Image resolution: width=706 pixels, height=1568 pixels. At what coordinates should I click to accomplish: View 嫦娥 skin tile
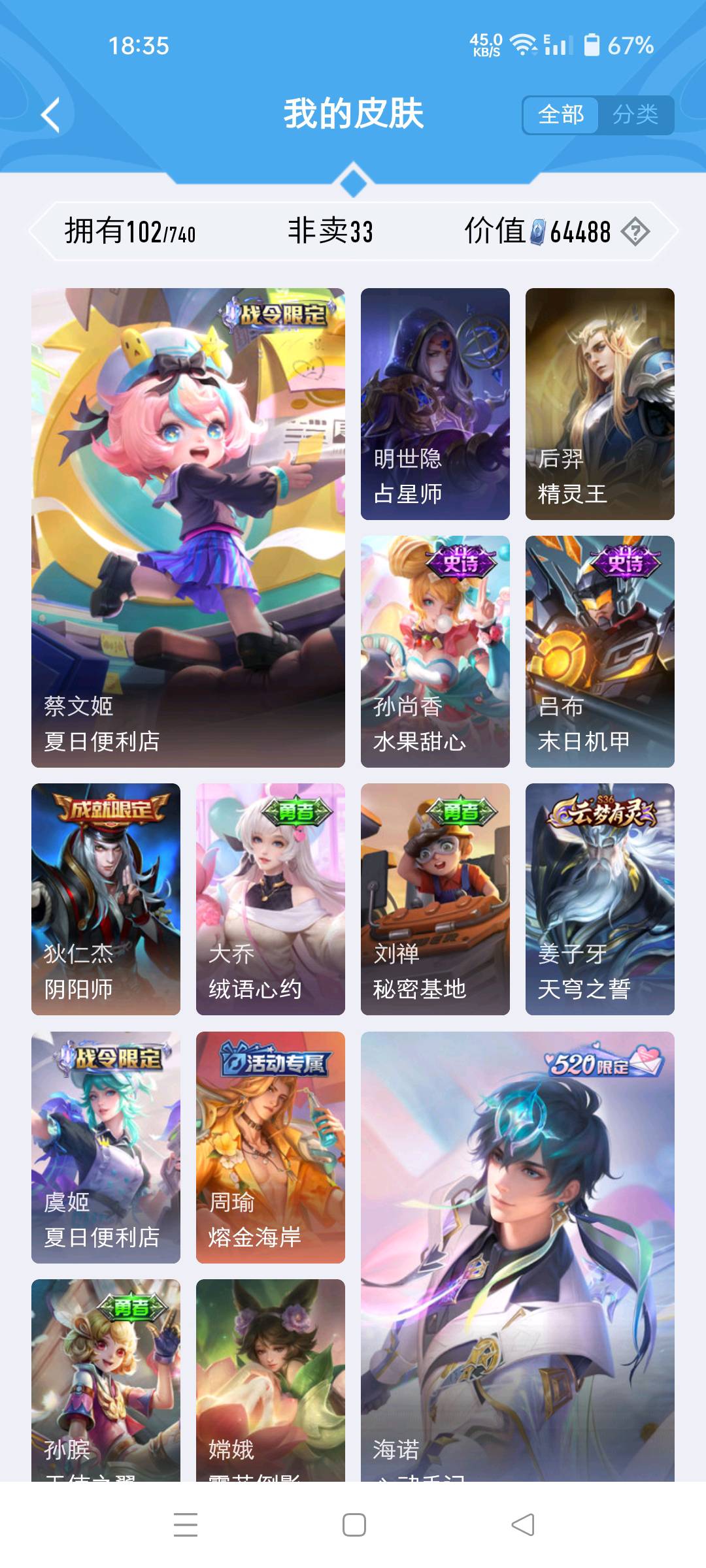[x=270, y=1379]
